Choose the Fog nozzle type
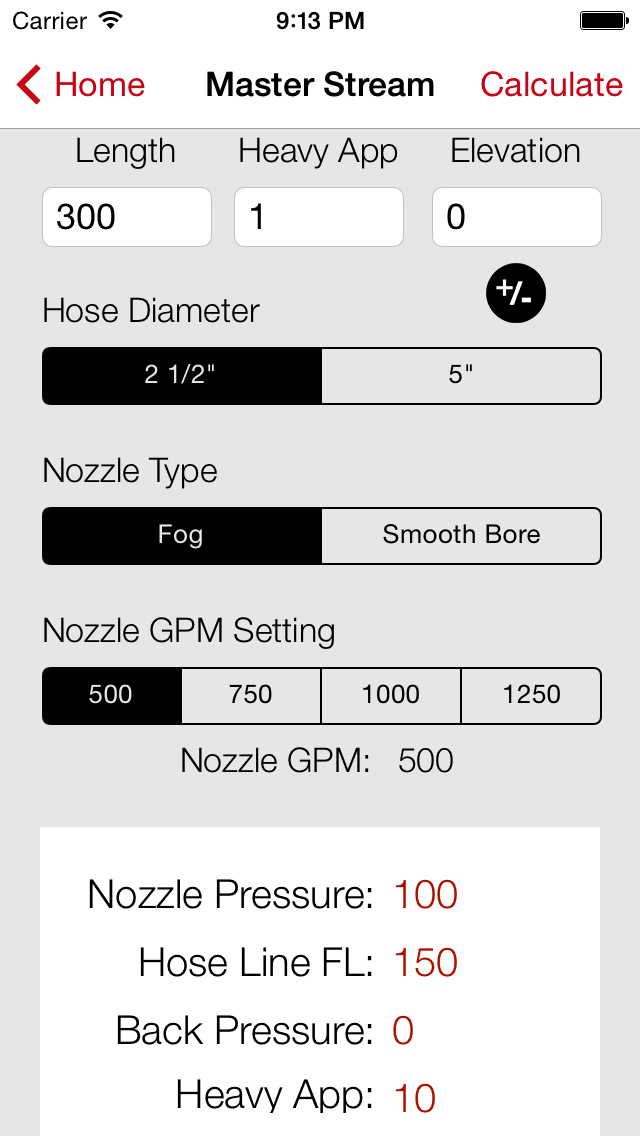640x1136 pixels. pos(182,535)
